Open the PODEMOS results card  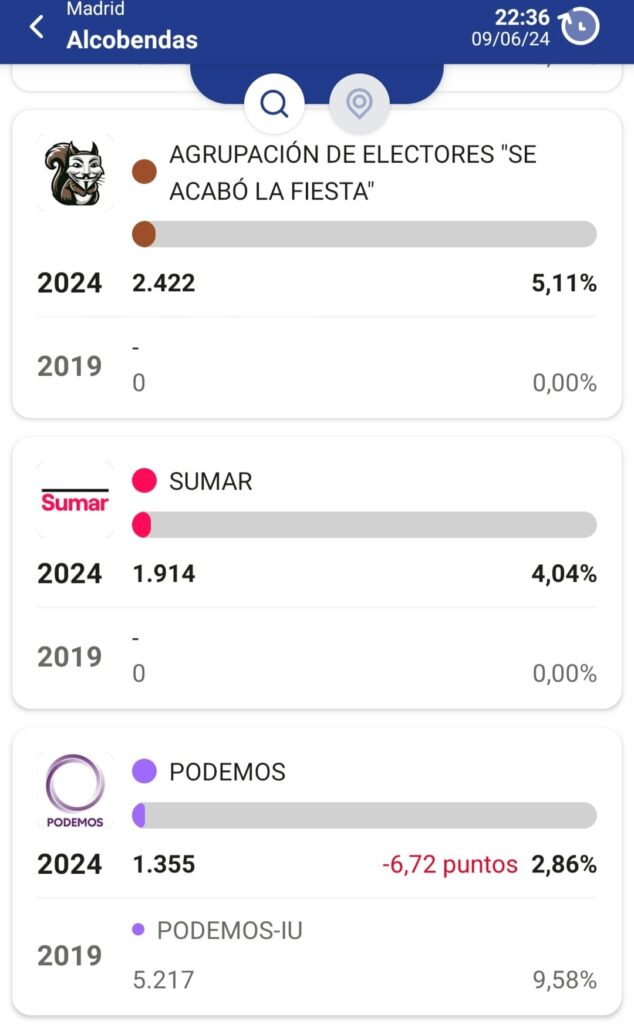tap(317, 872)
